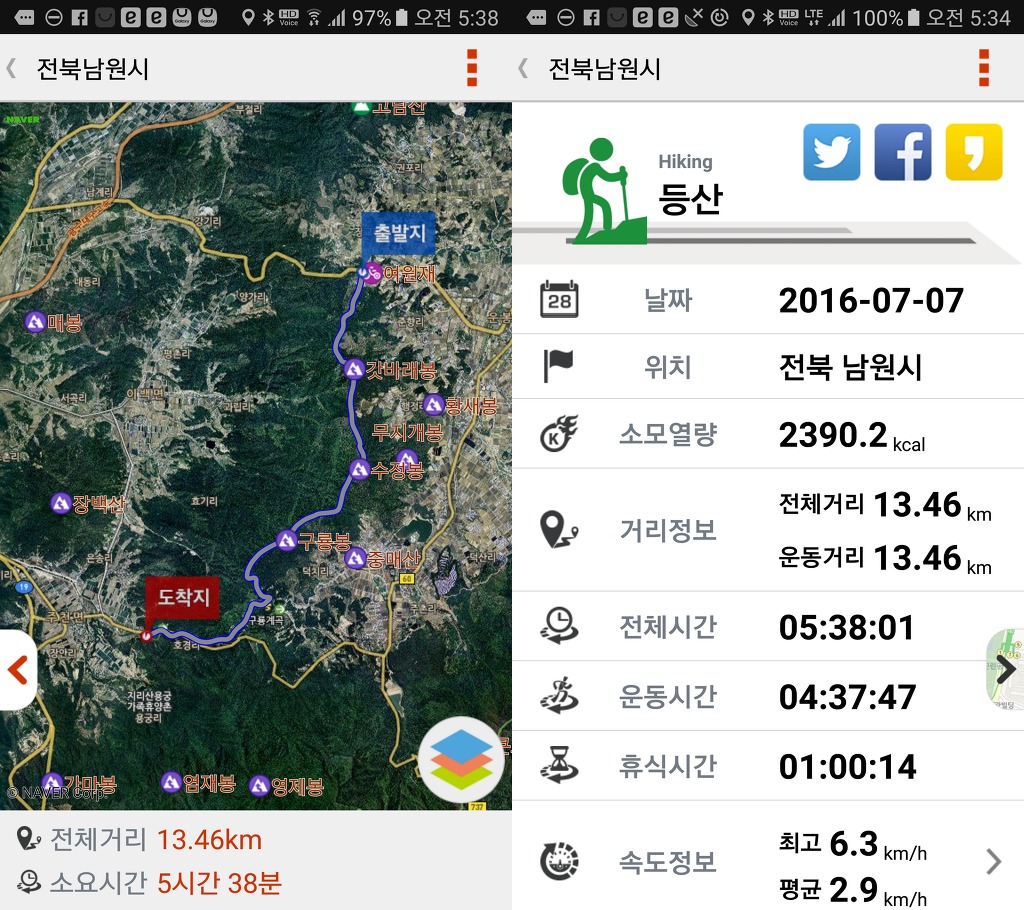Tap the right-arrow tab to show map
This screenshot has width=1024, height=910.
coord(1006,668)
